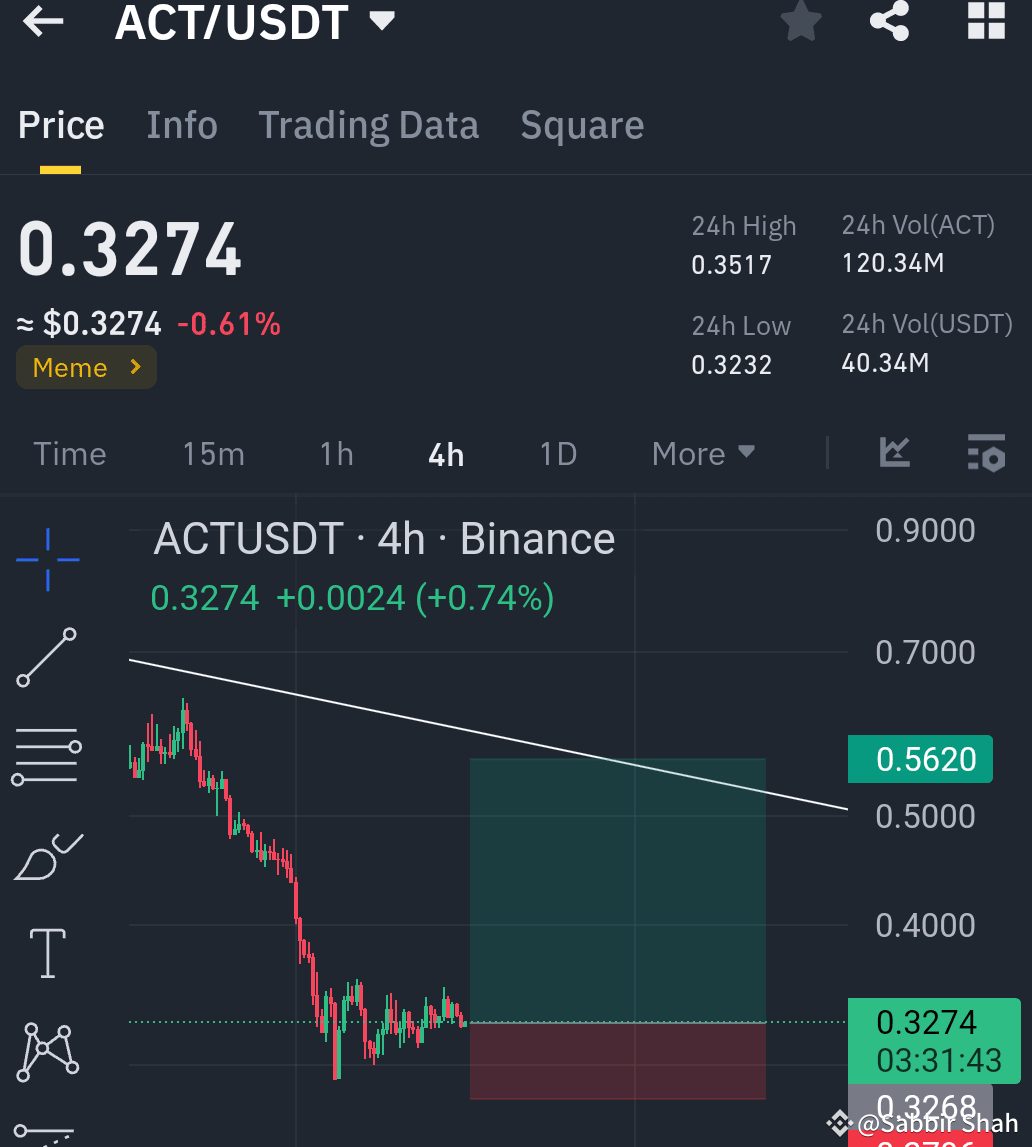Viewport: 1032px width, 1147px height.
Task: Select the brush drawing tool
Action: (x=45, y=855)
